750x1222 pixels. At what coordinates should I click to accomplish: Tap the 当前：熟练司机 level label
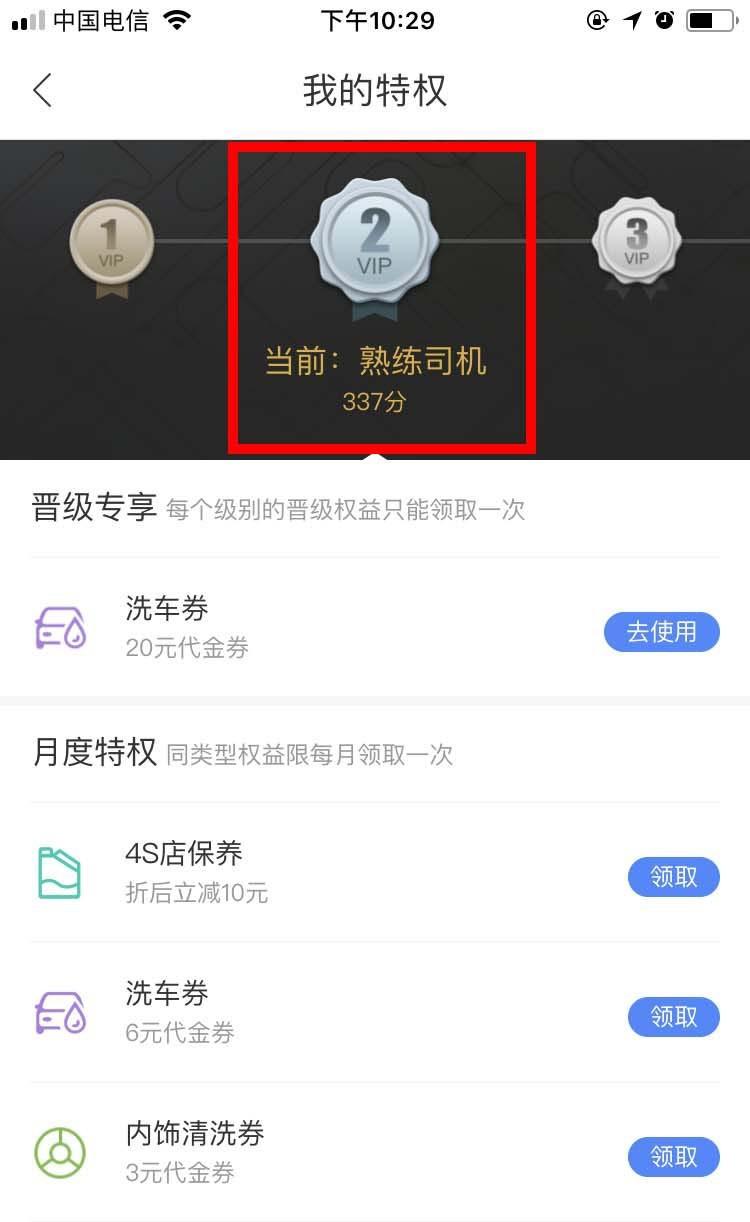375,362
